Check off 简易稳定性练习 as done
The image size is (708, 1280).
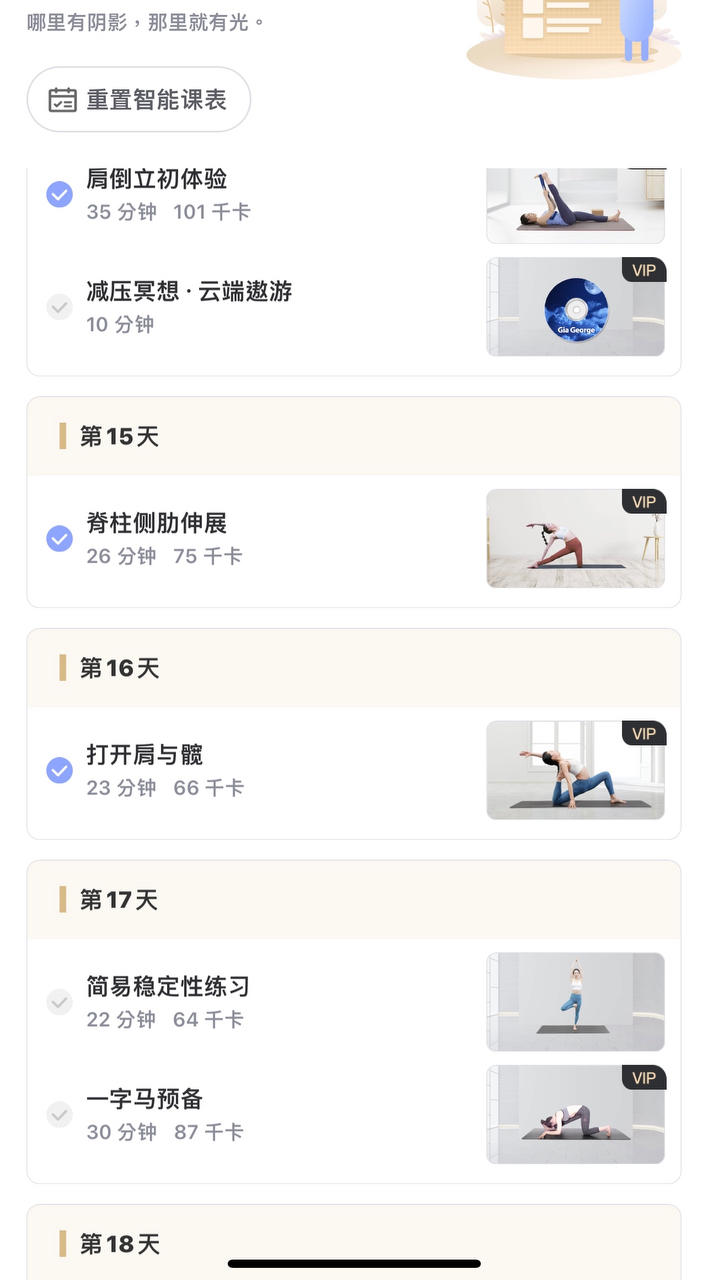[60, 1002]
